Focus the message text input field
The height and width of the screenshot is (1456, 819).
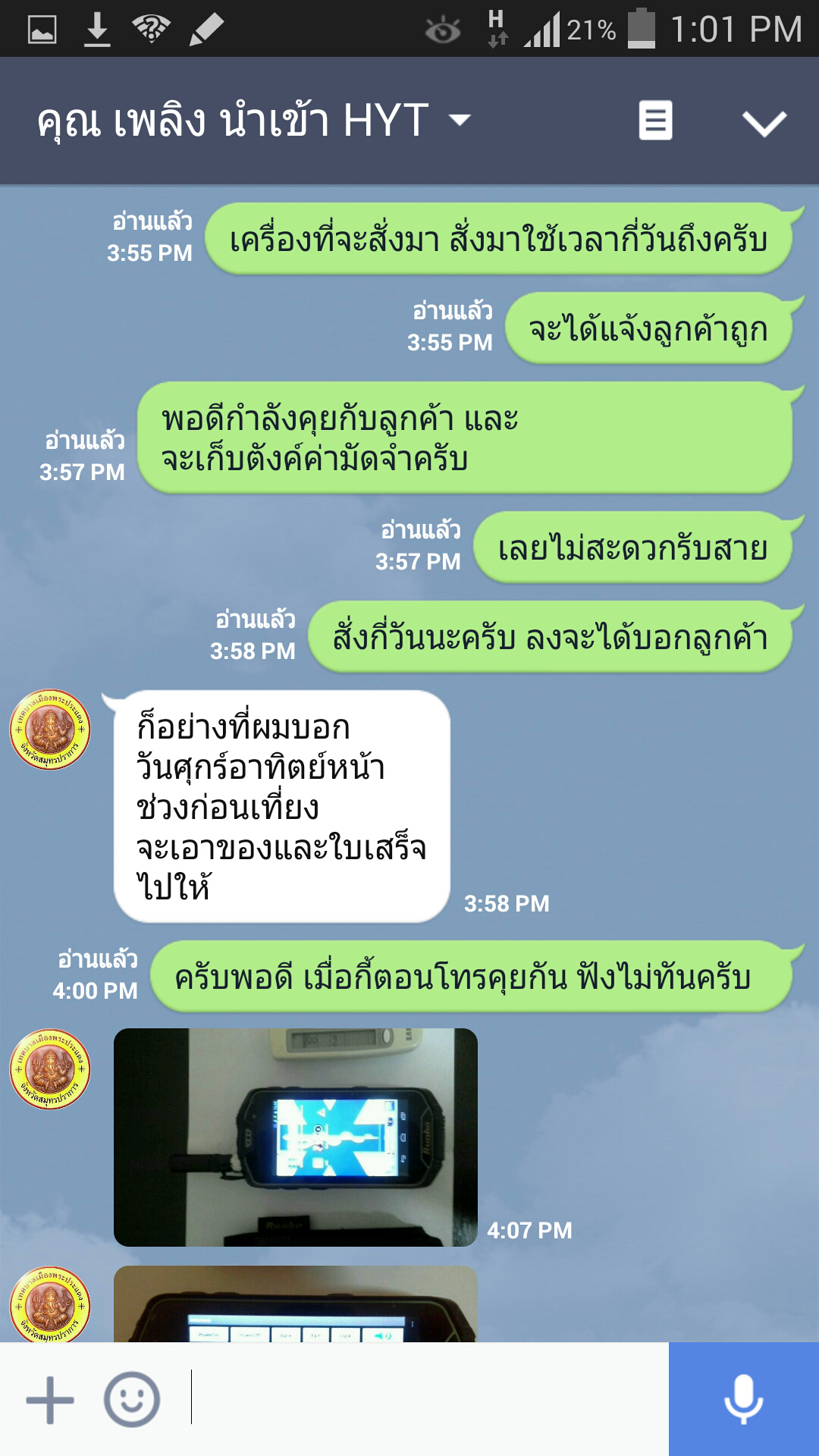coord(425,1398)
